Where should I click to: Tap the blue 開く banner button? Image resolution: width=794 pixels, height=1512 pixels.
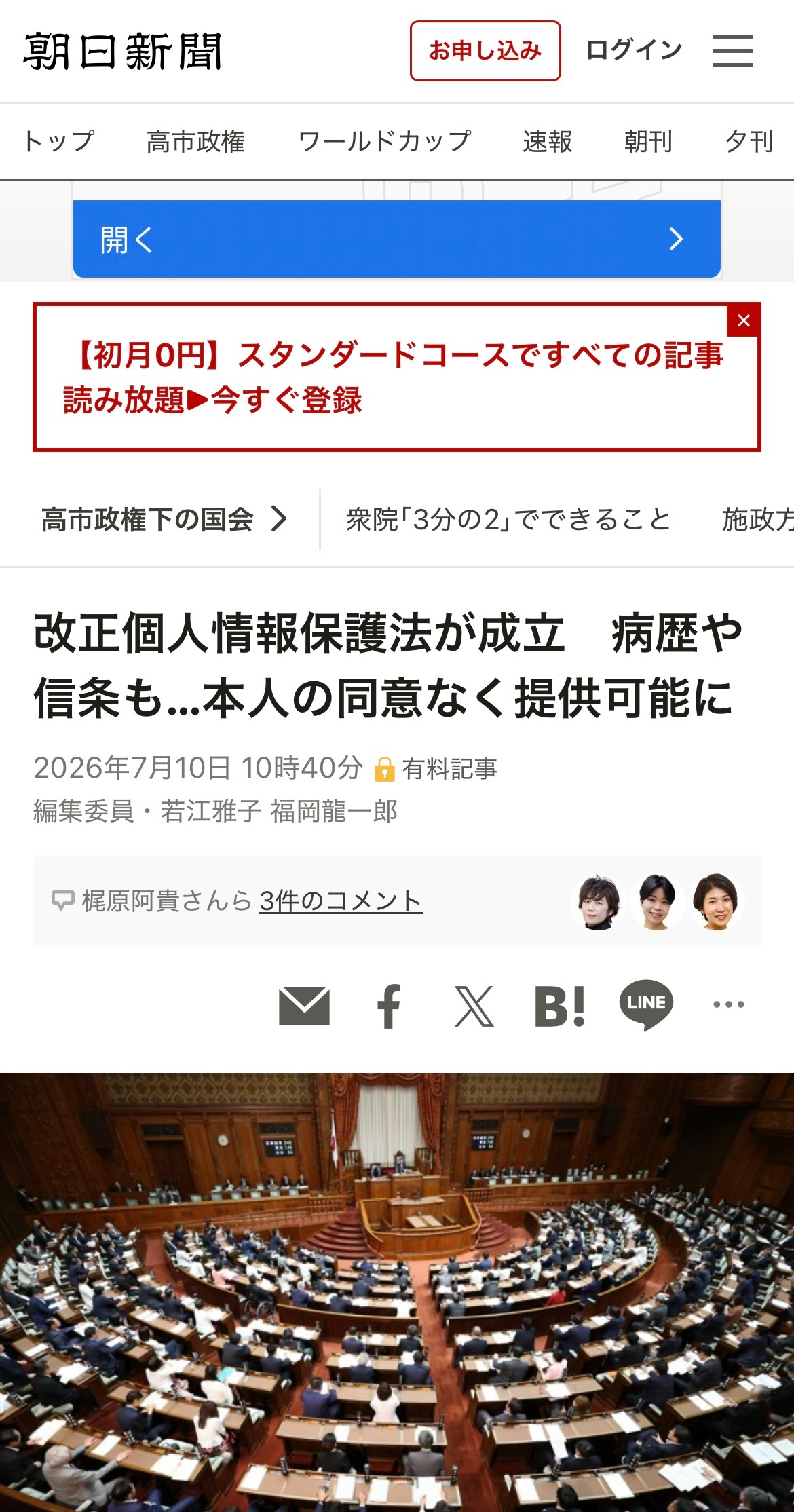click(x=397, y=239)
